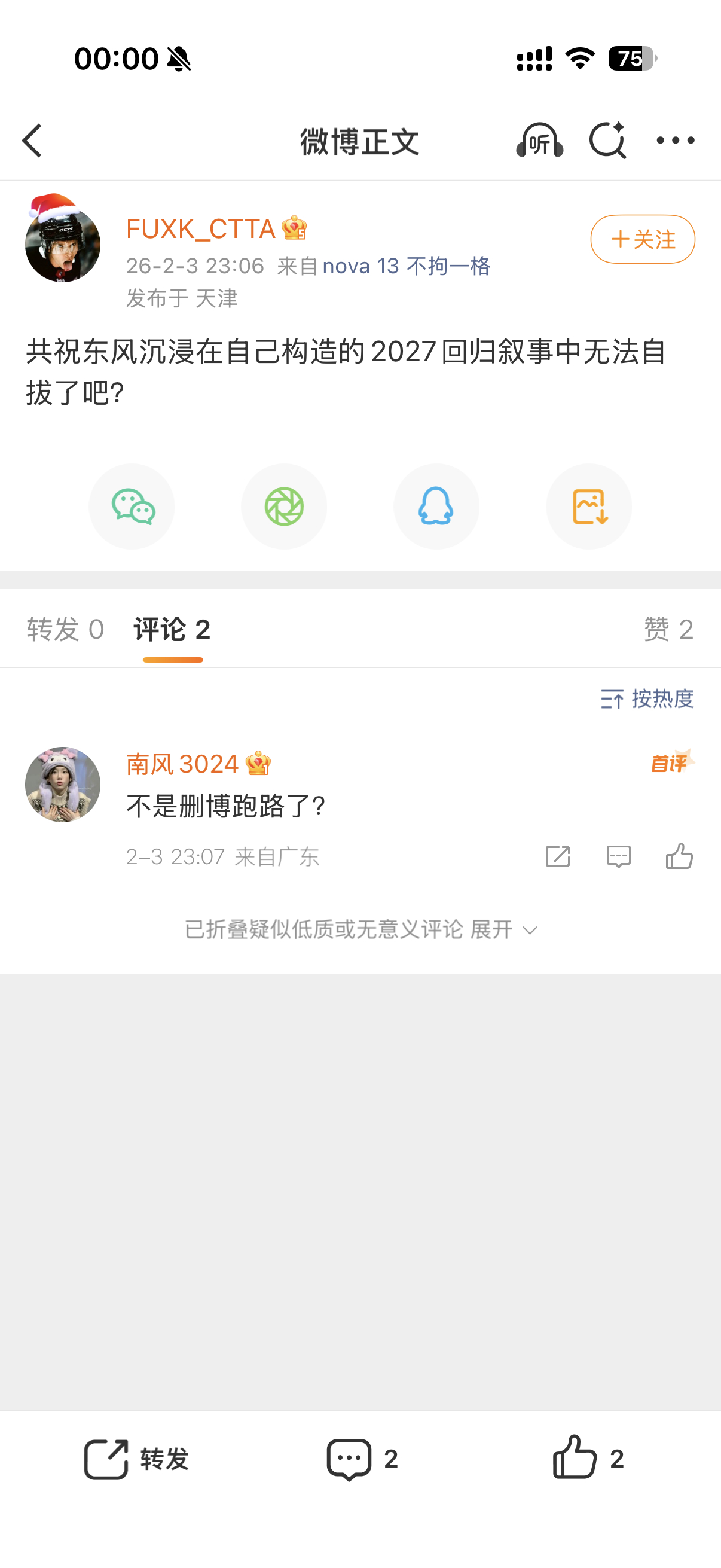Like 南风3024's comment with the thumbs-up icon
721x1568 pixels.
click(680, 856)
